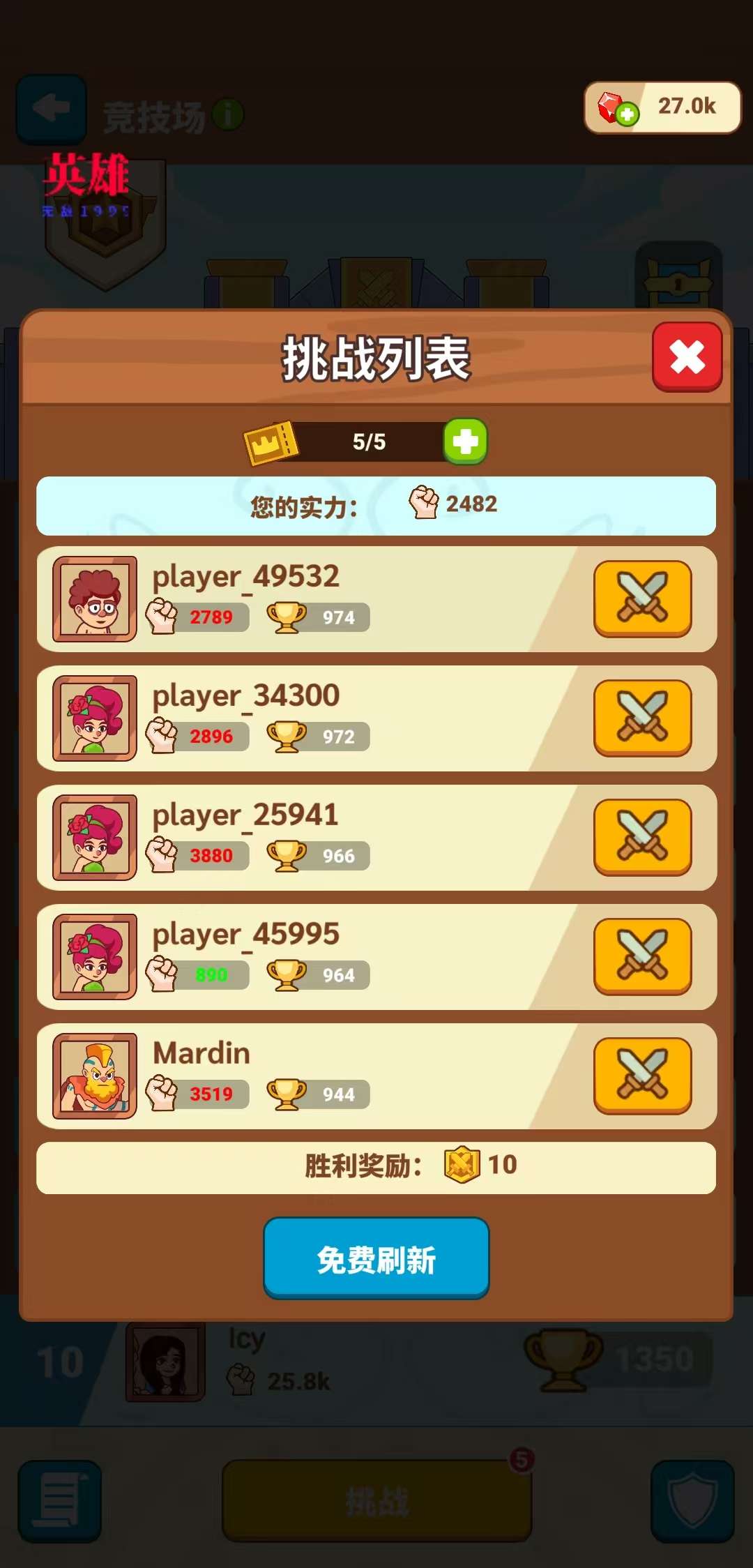This screenshot has height=1568, width=753.
Task: Add more challenge tickets with green plus
Action: click(465, 442)
